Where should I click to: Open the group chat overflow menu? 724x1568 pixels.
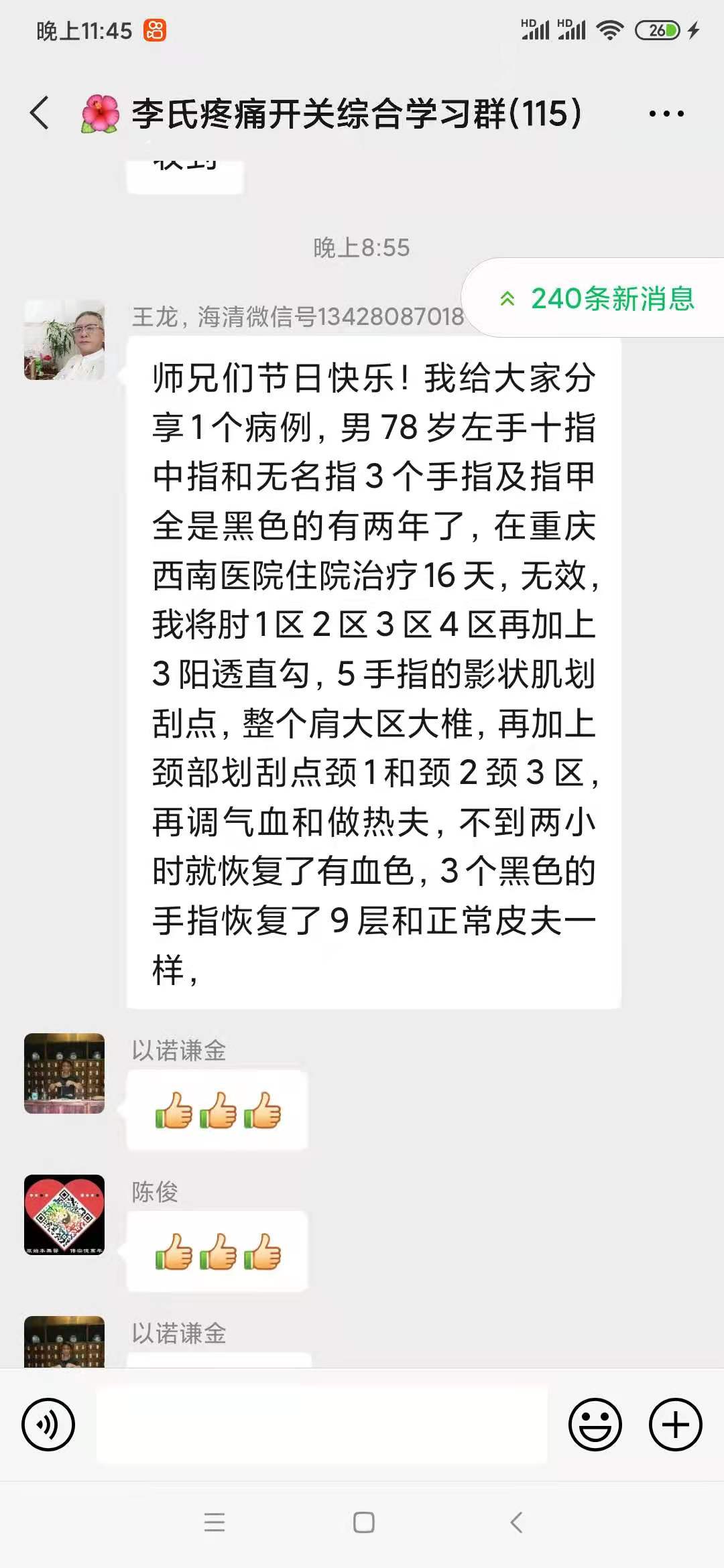tap(666, 114)
